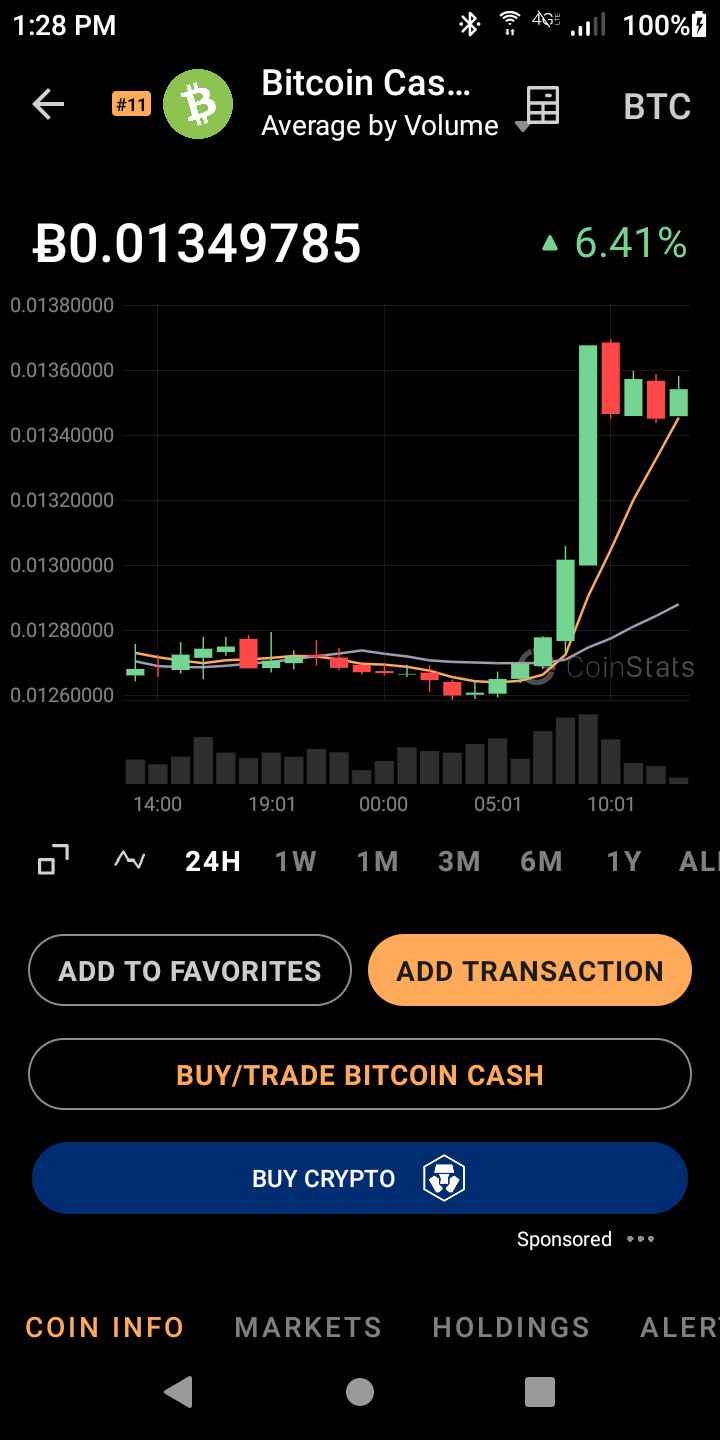Select the 1M chart range
This screenshot has width=720, height=1440.
click(378, 861)
